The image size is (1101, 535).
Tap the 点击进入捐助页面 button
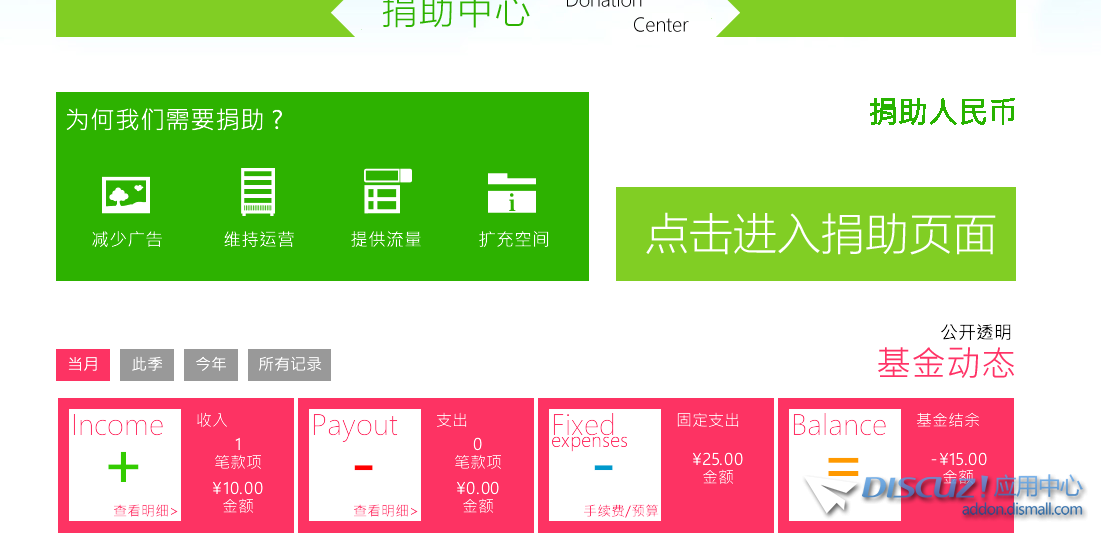click(815, 234)
